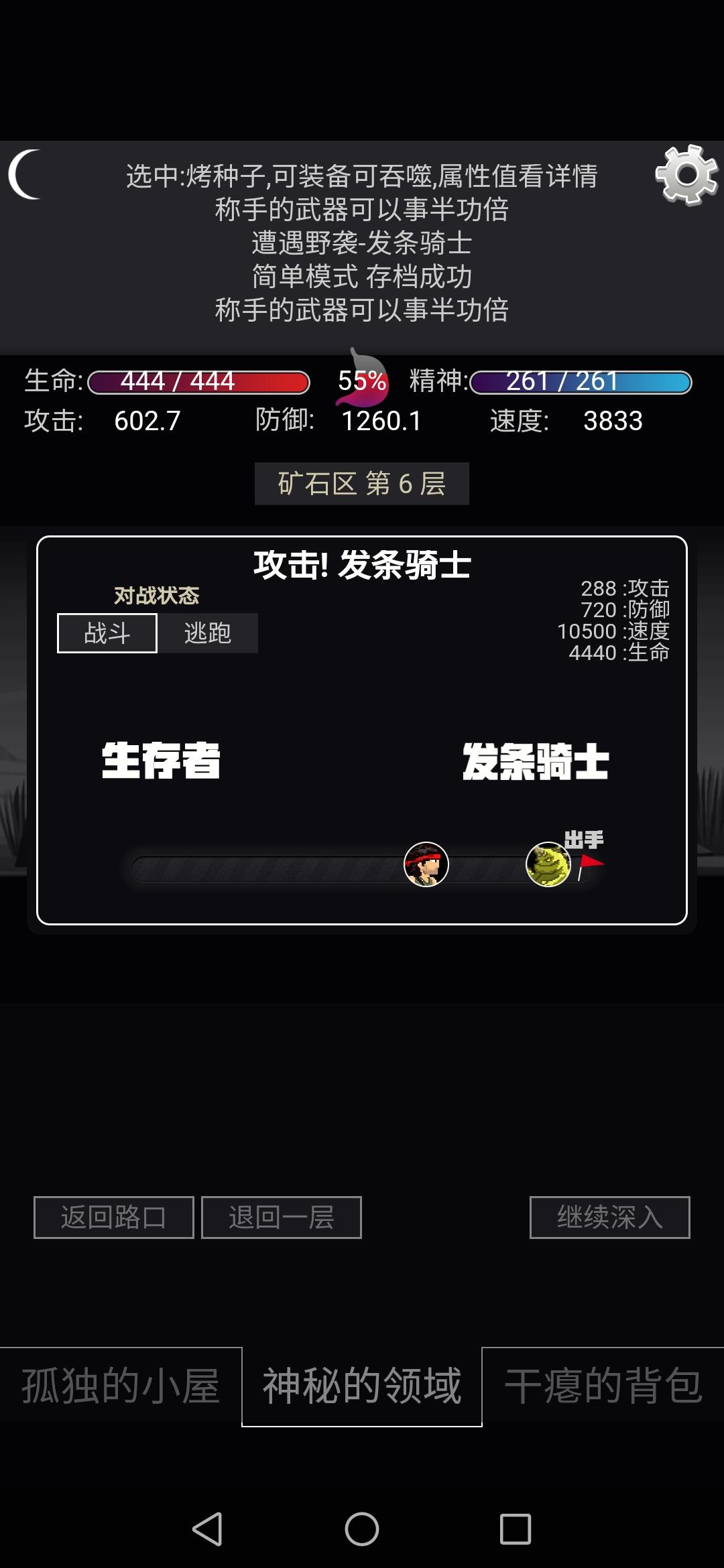Switch combat state to 逃跑
The height and width of the screenshot is (1568, 724).
click(x=208, y=633)
